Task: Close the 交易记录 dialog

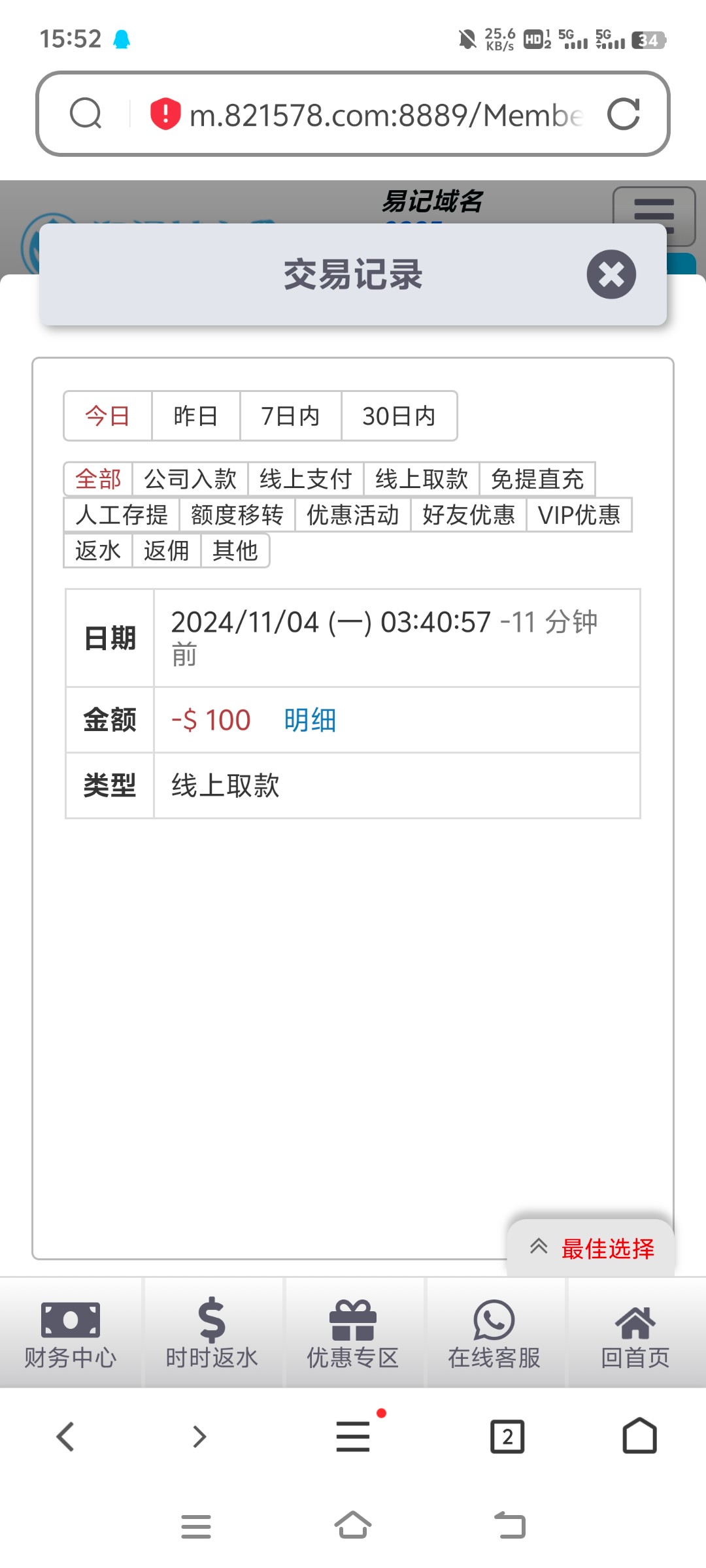Action: 611,274
